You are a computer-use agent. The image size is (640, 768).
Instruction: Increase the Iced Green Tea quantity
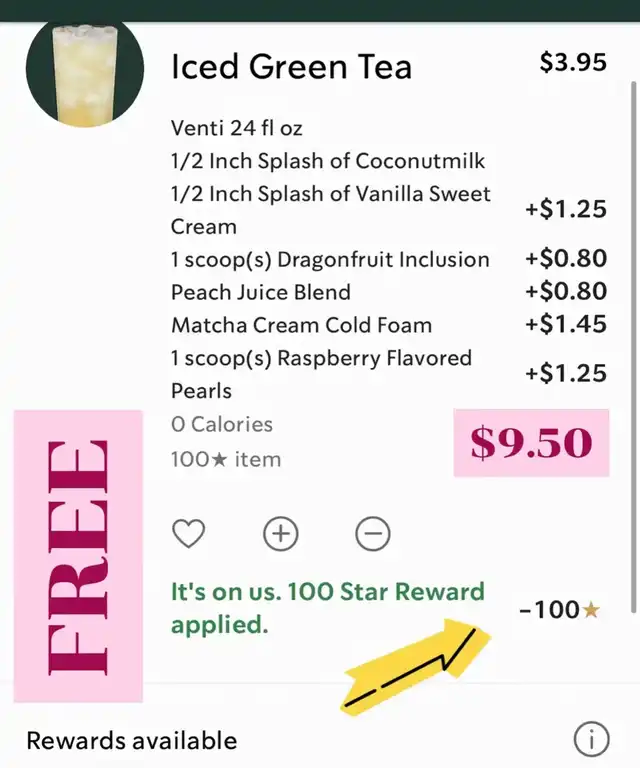point(281,535)
